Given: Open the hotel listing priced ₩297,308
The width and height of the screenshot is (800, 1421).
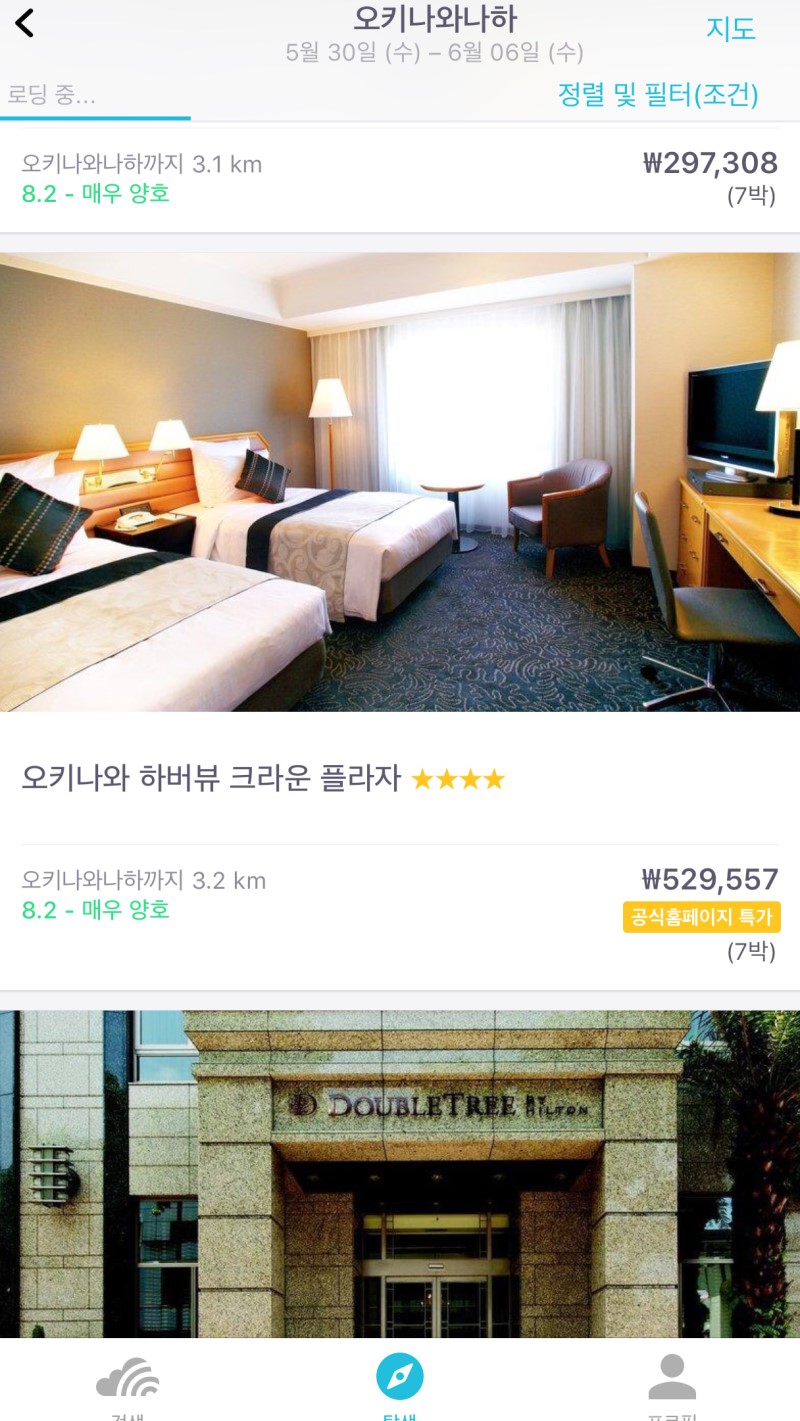Looking at the screenshot, I should point(400,178).
